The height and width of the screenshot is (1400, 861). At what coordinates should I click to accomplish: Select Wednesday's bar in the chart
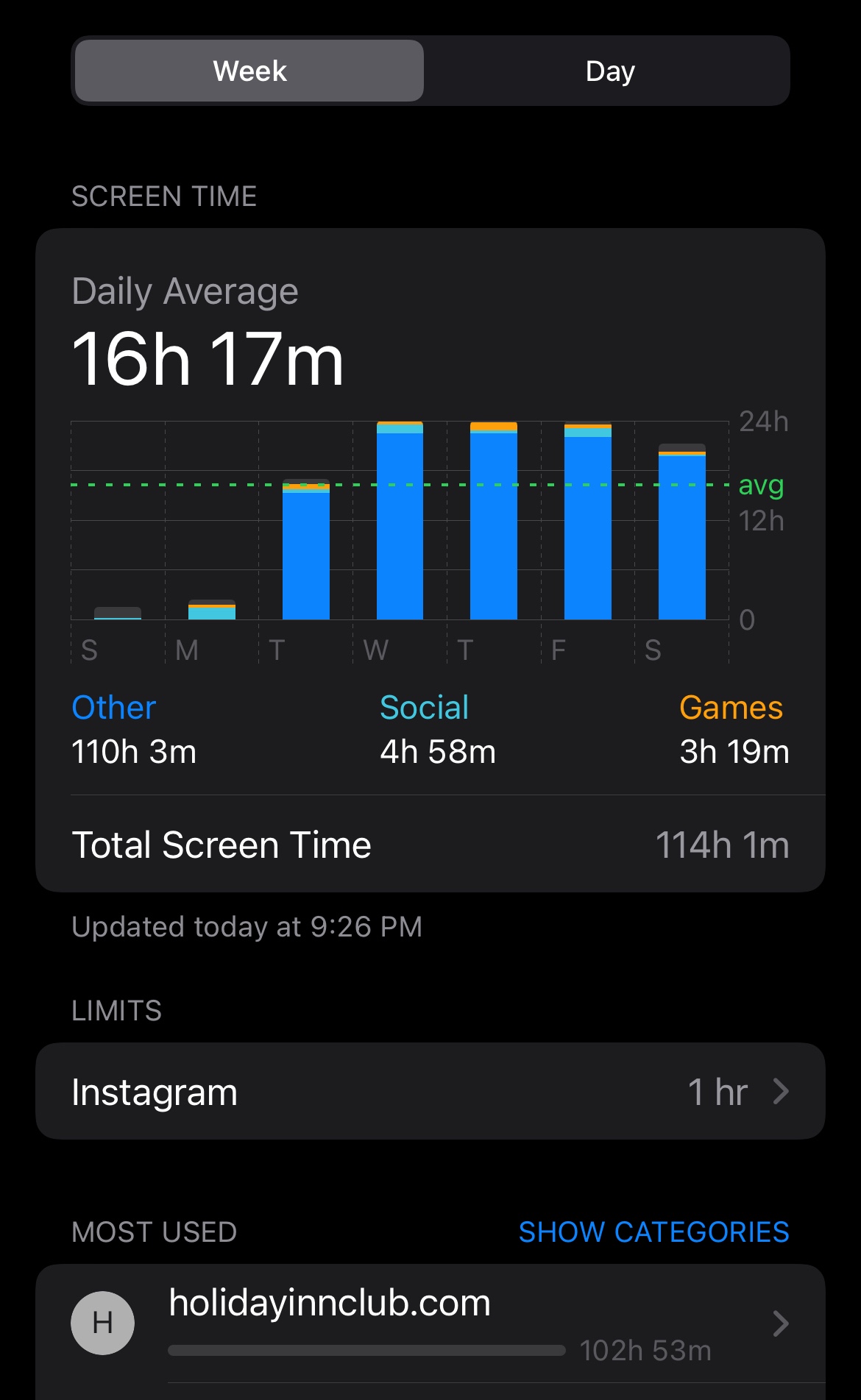click(x=400, y=520)
